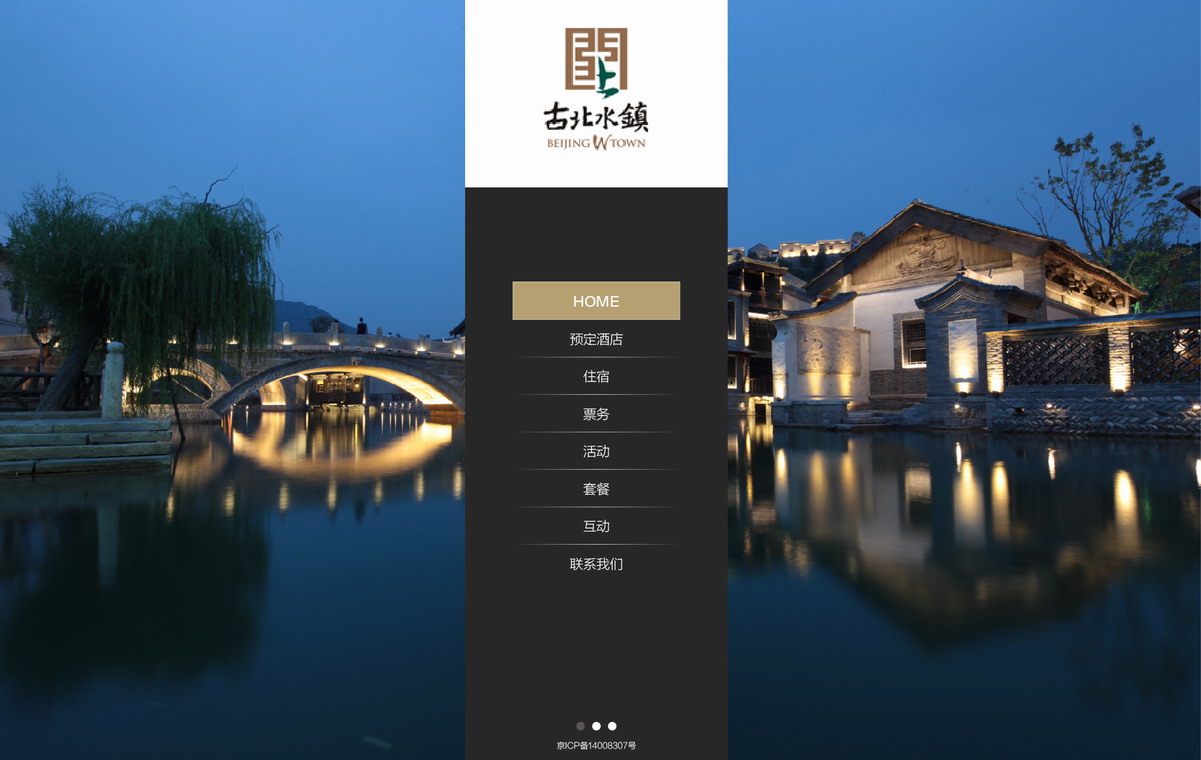Screen dimensions: 1201x760
Task: Open 预定酒店 hotel booking
Action: [x=596, y=339]
